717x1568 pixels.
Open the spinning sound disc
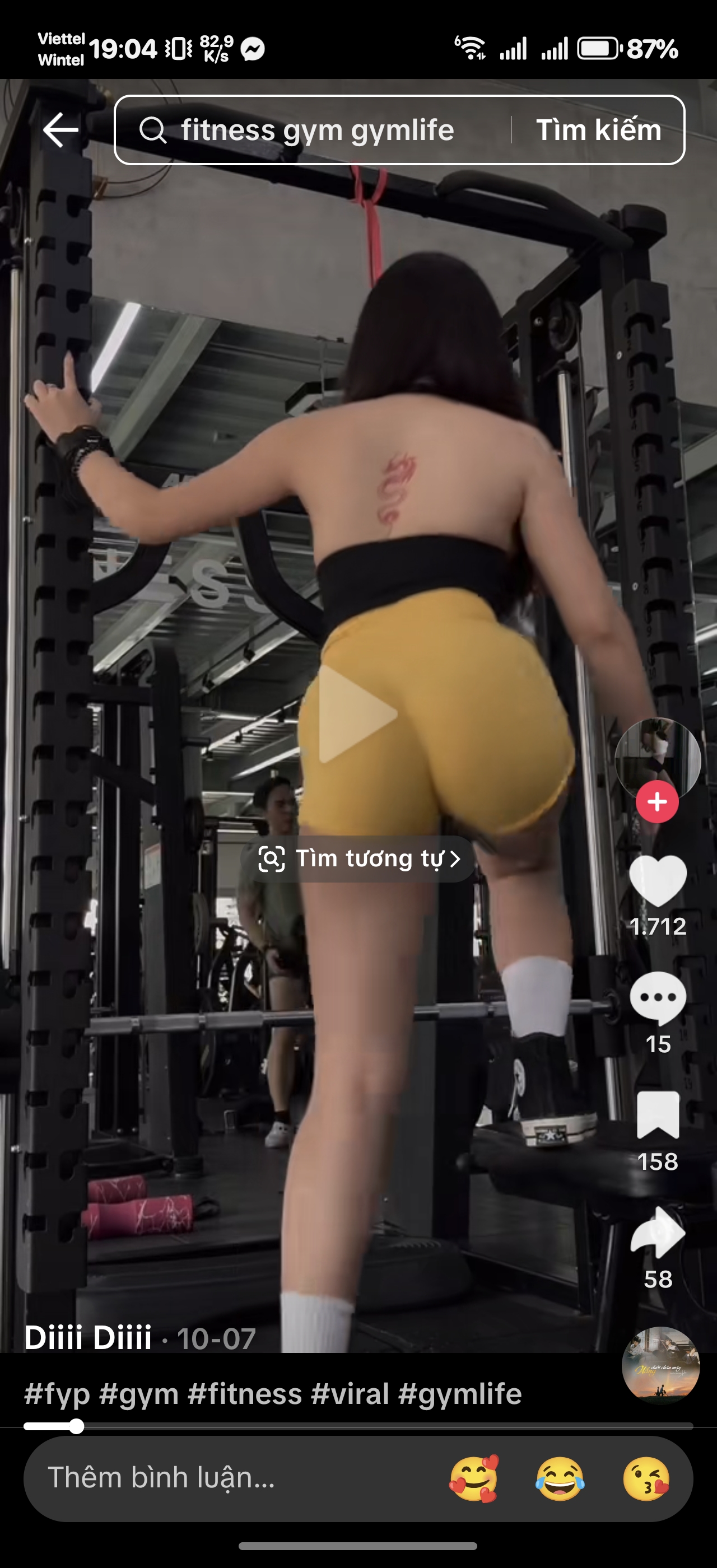point(660,1365)
